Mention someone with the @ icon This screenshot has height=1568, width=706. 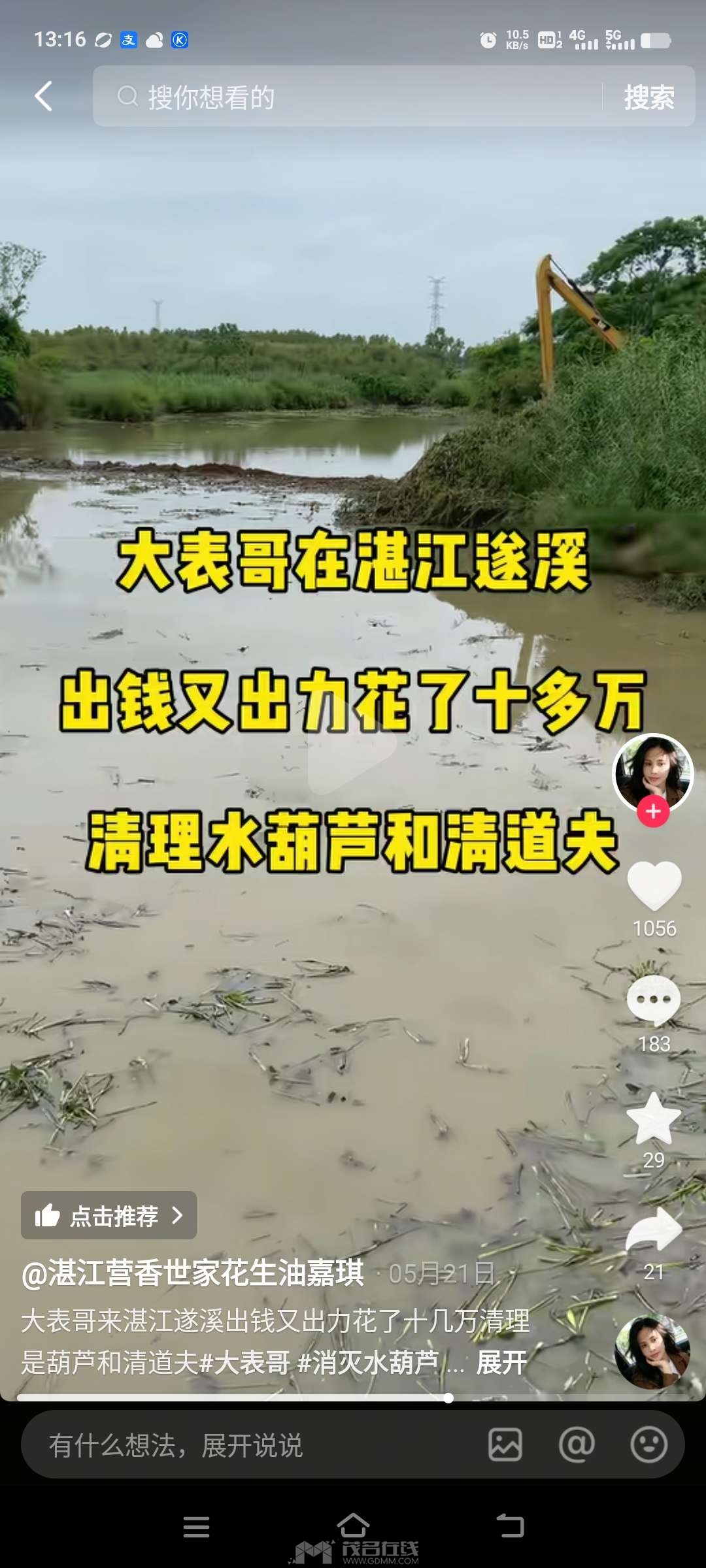click(577, 1445)
